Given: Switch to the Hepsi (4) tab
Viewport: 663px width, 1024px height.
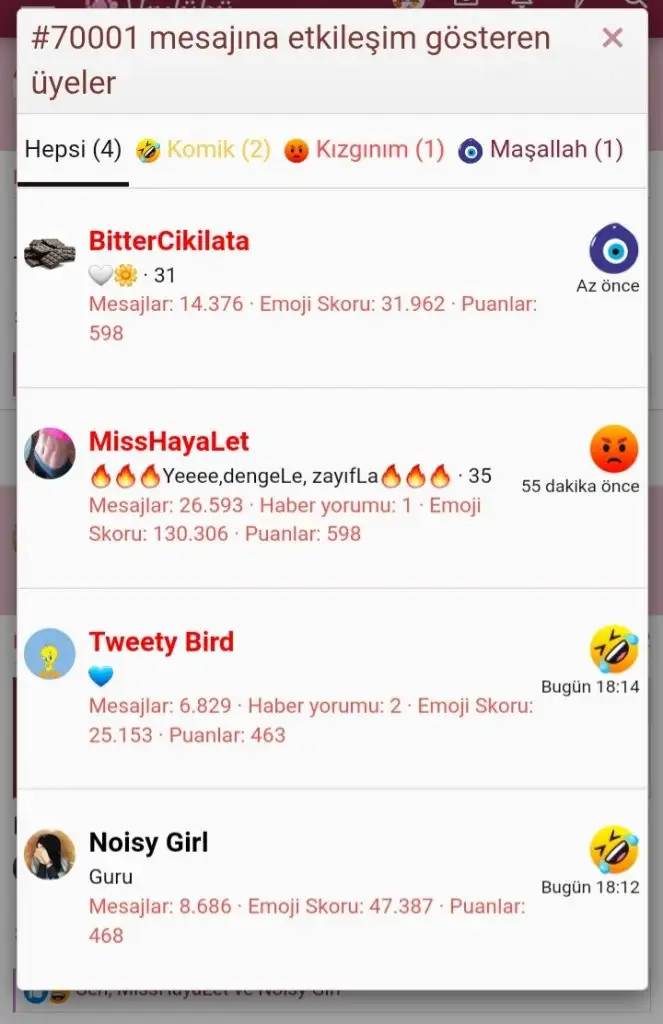Looking at the screenshot, I should pos(73,150).
